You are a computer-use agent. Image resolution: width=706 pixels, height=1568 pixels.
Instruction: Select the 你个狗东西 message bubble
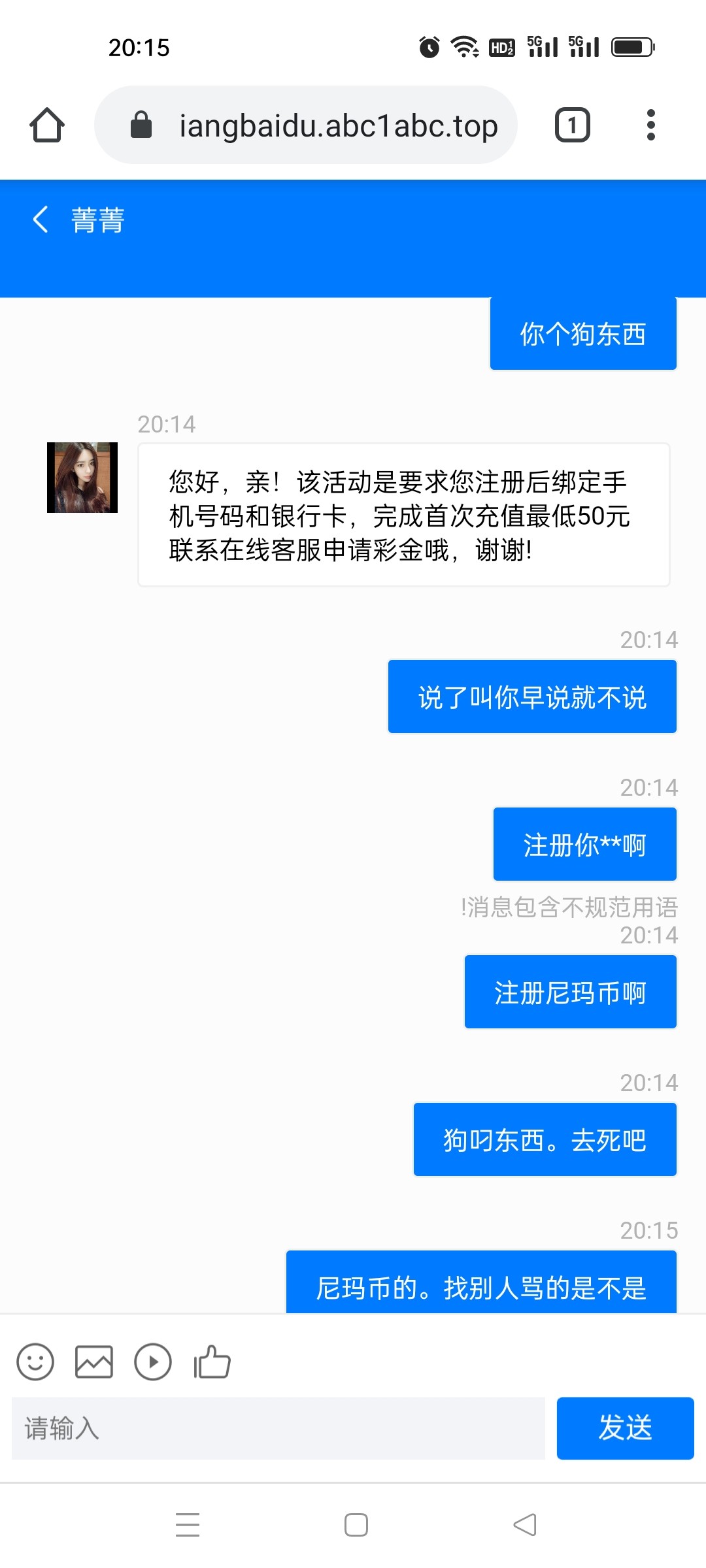pos(582,334)
